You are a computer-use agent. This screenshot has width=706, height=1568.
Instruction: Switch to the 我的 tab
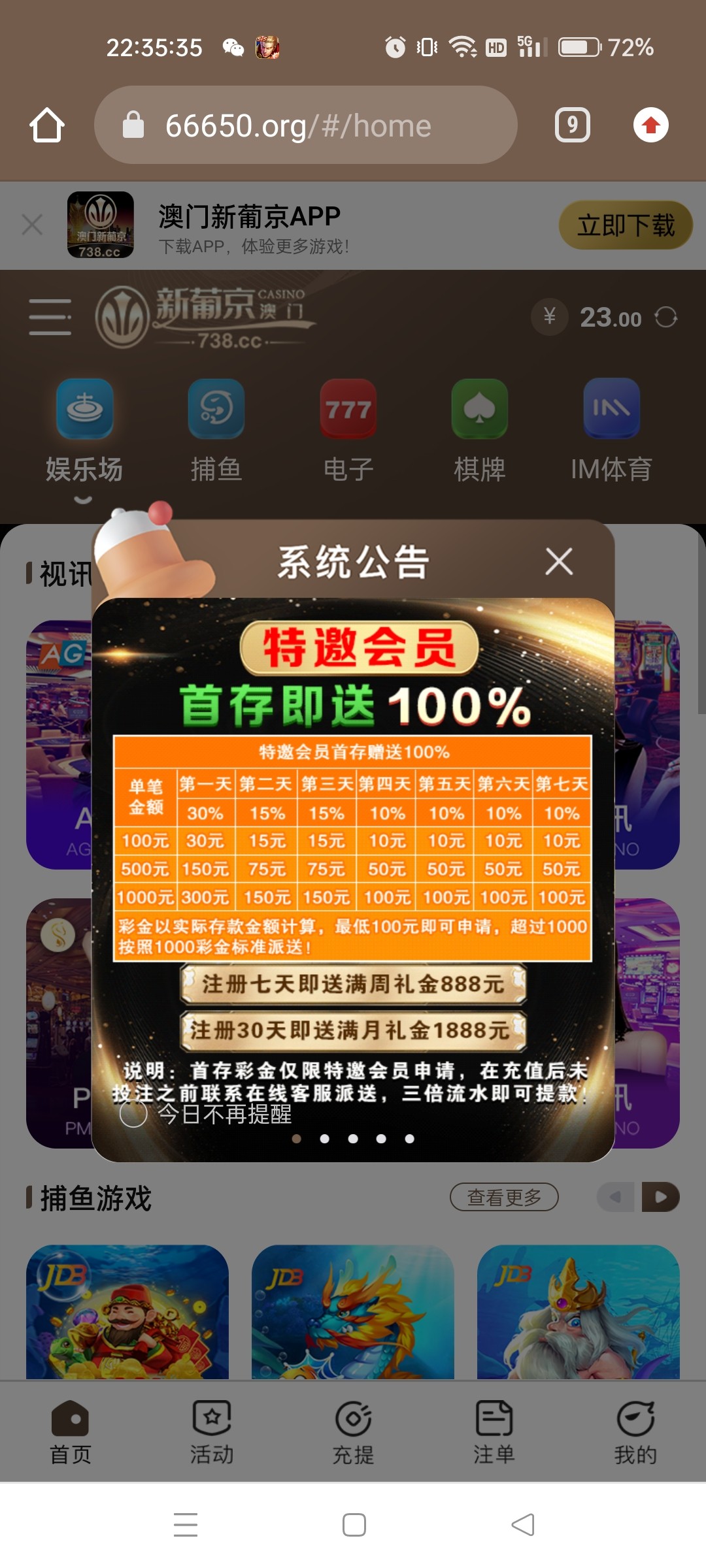click(x=635, y=1432)
